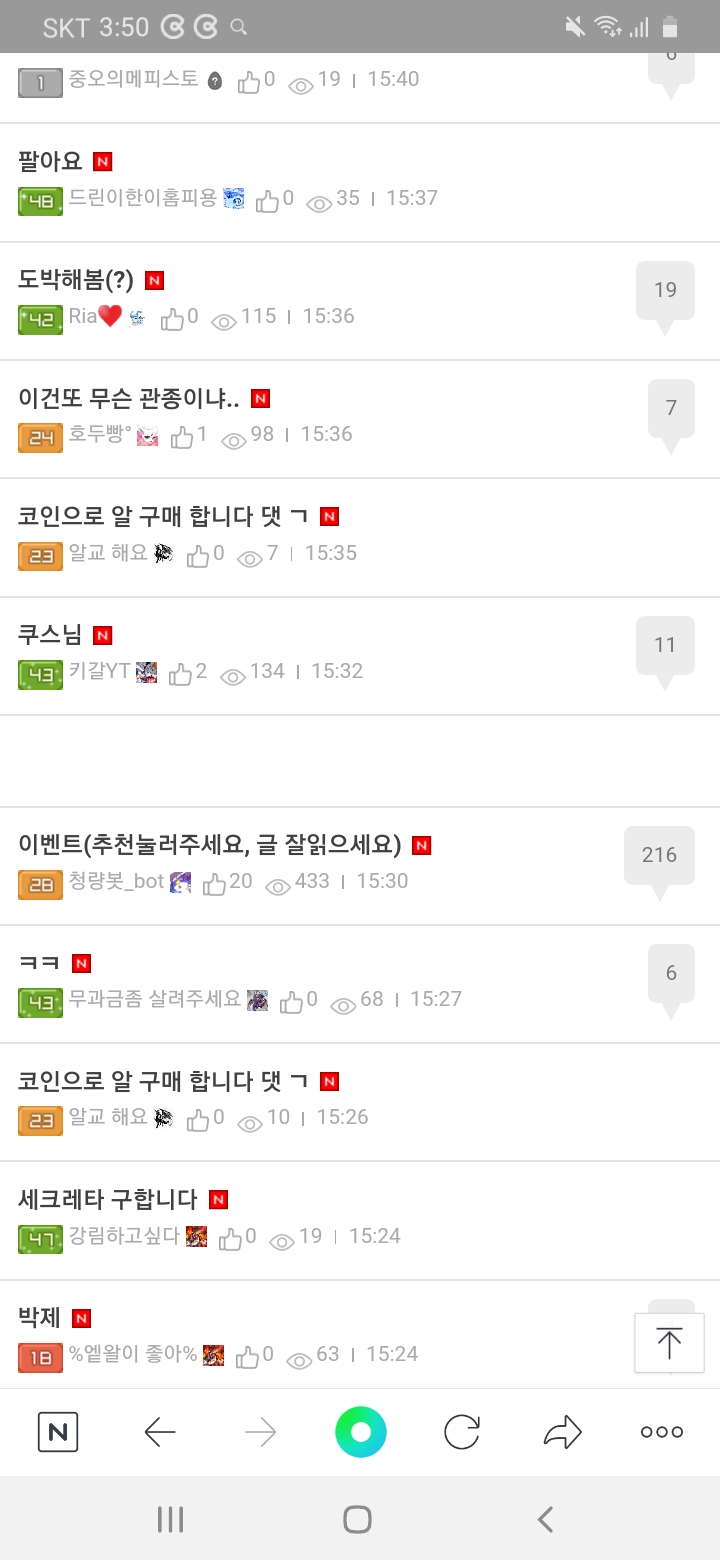Open the post 도박해봄(?)
Screen dimensions: 720x1560
(76, 280)
